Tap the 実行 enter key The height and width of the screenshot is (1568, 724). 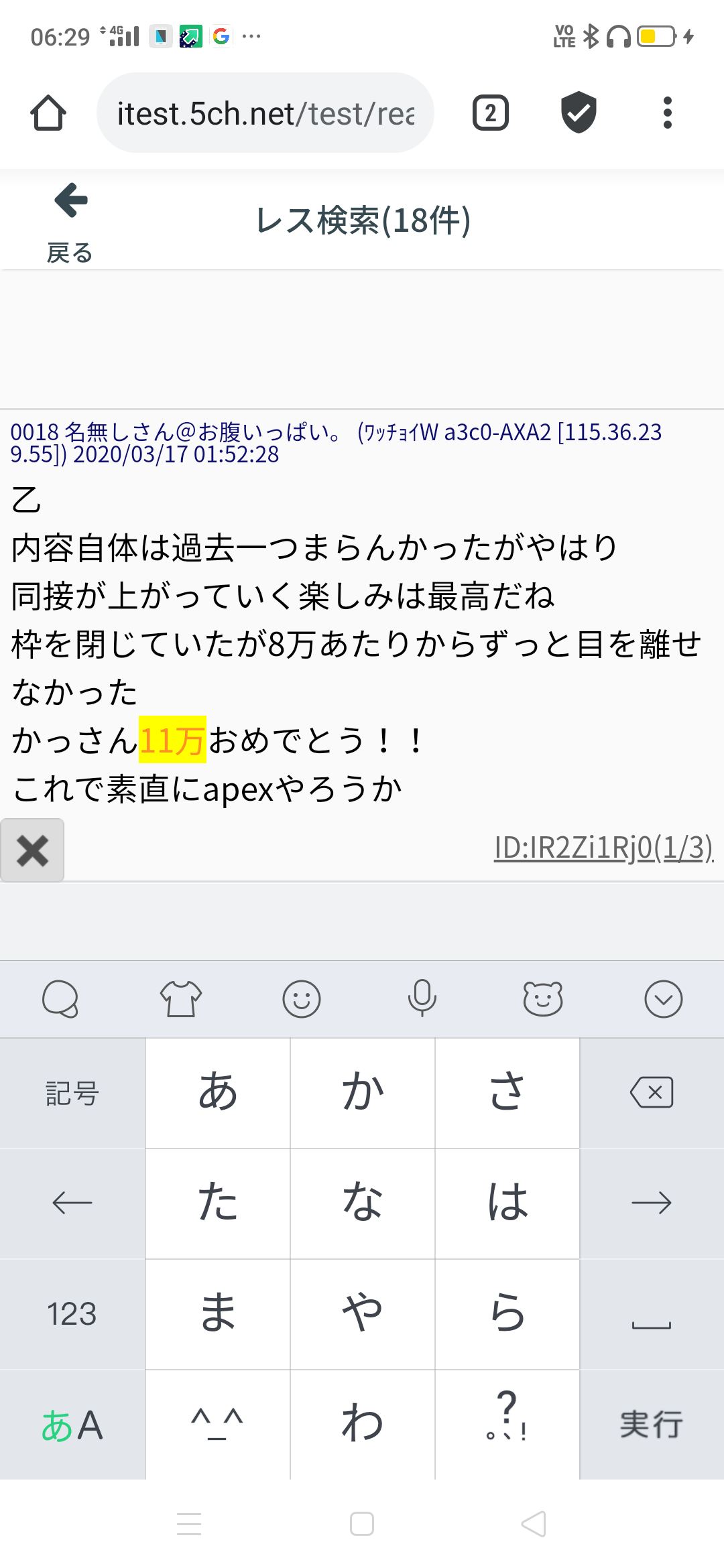click(652, 1425)
